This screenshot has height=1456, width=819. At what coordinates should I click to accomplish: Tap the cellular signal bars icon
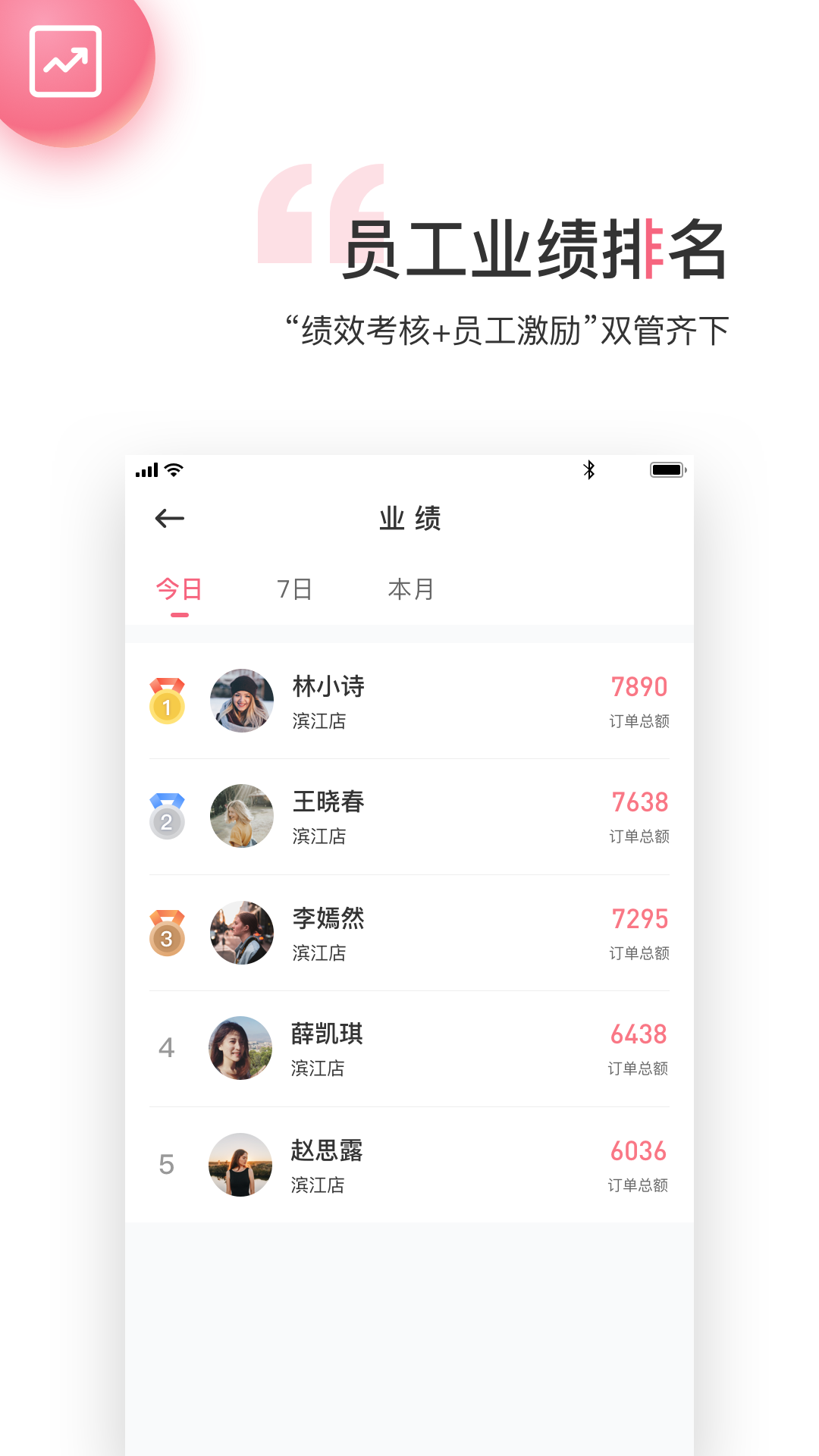point(146,470)
